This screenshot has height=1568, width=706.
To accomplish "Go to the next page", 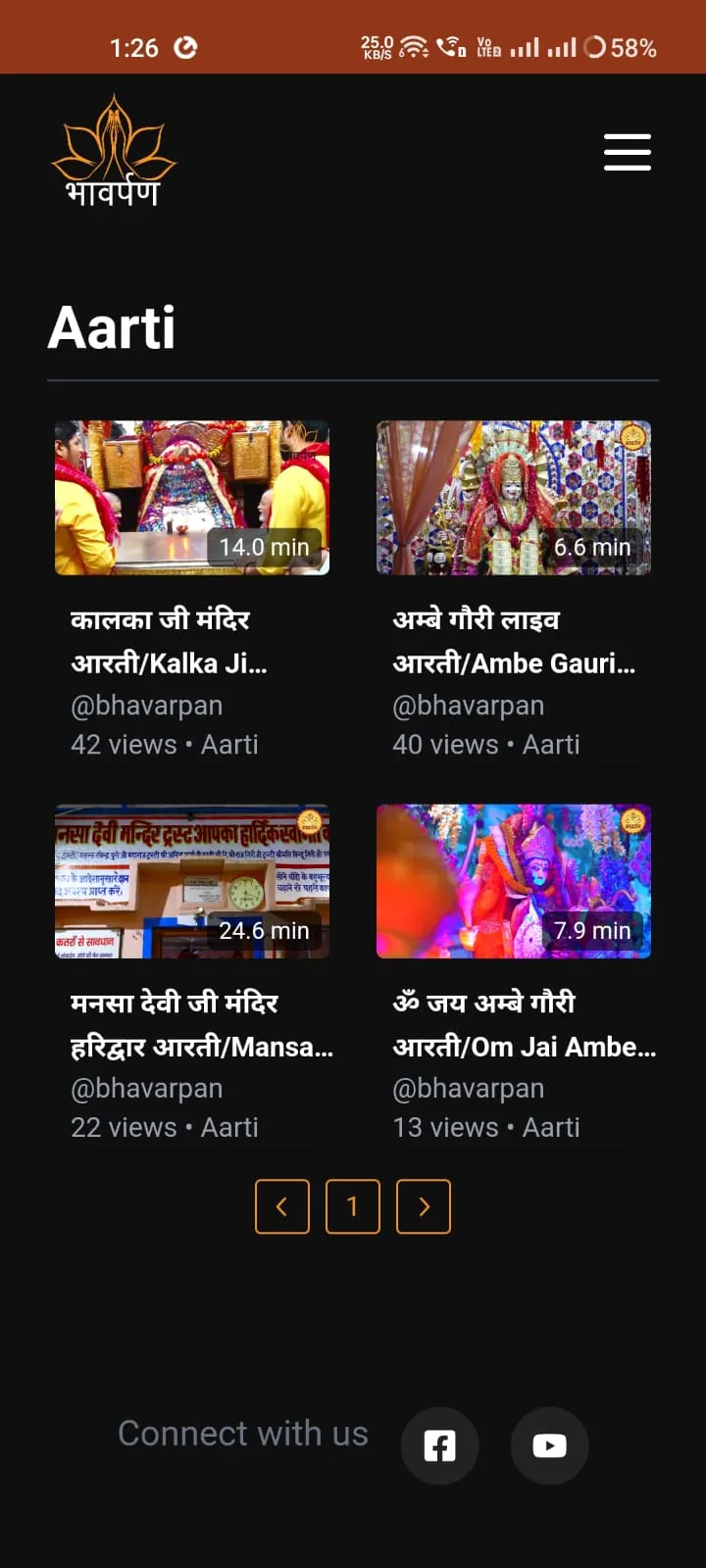I will [x=424, y=1206].
